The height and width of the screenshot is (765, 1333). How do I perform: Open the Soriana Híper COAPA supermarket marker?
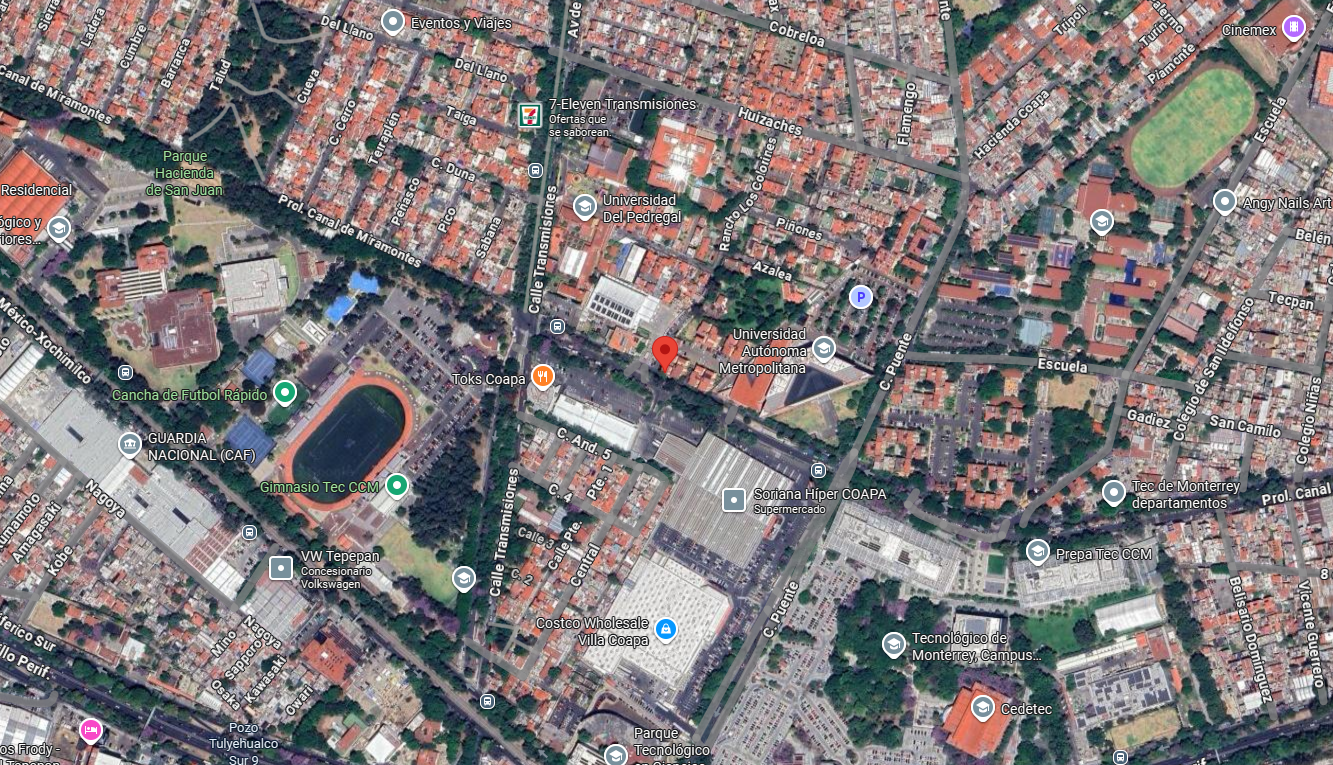point(734,499)
